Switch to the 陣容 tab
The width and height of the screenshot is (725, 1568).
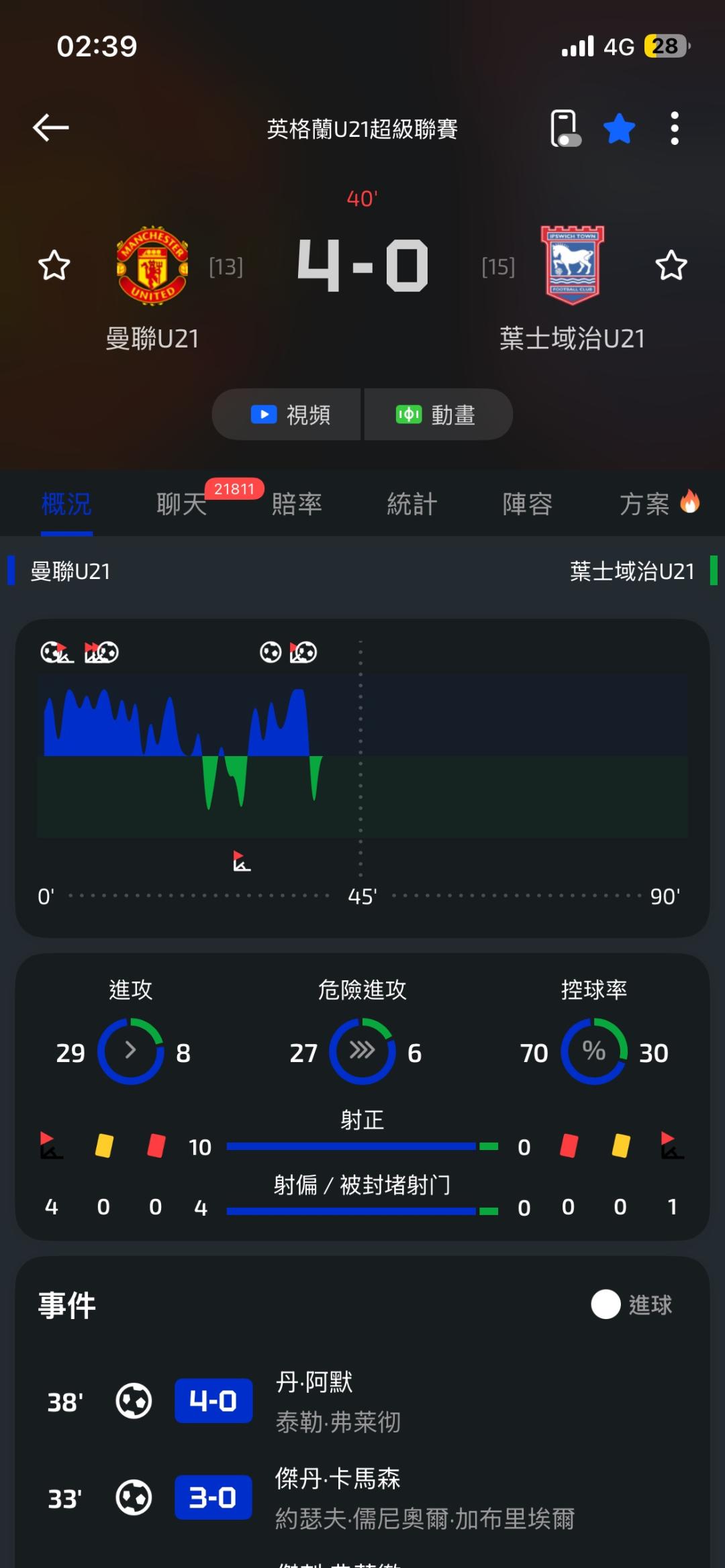tap(528, 504)
